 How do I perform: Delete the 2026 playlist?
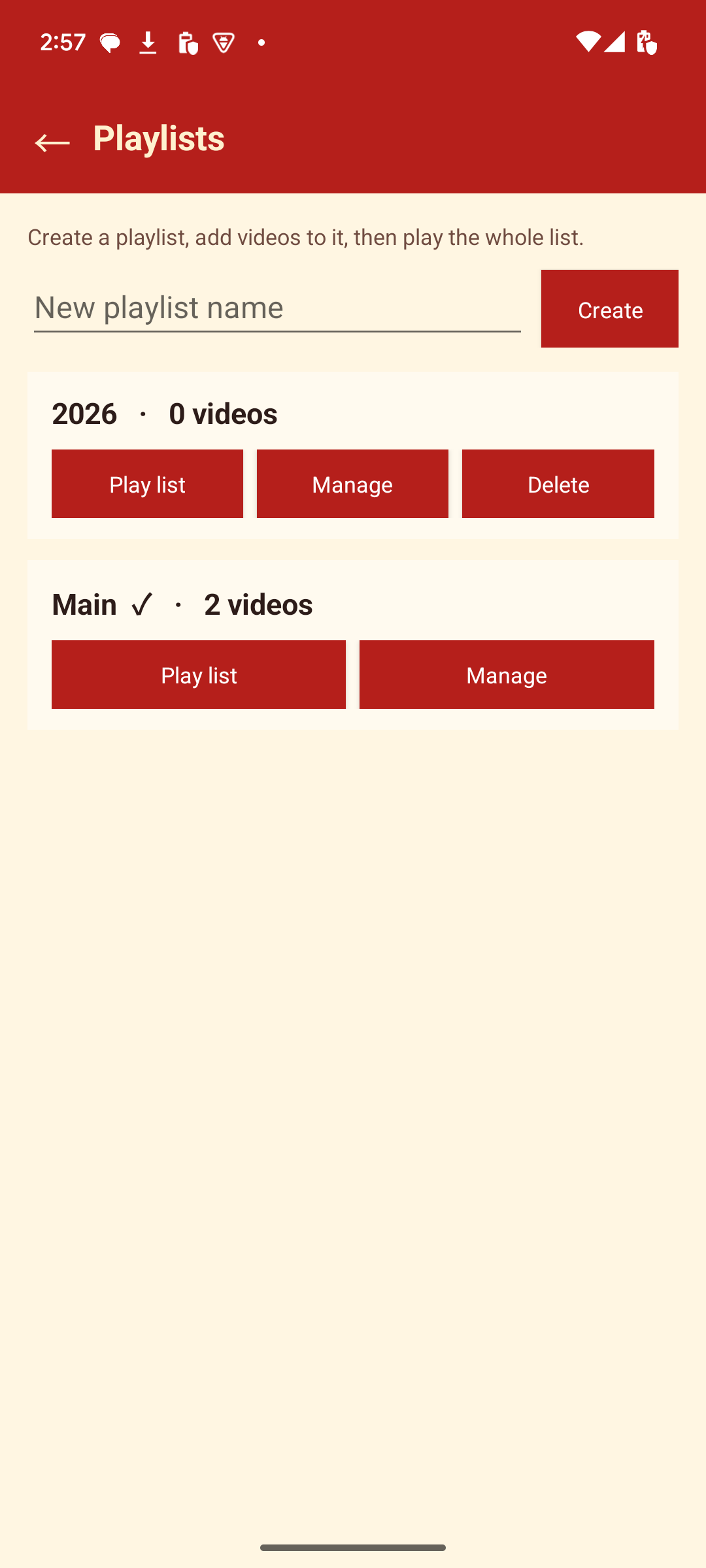coord(558,483)
